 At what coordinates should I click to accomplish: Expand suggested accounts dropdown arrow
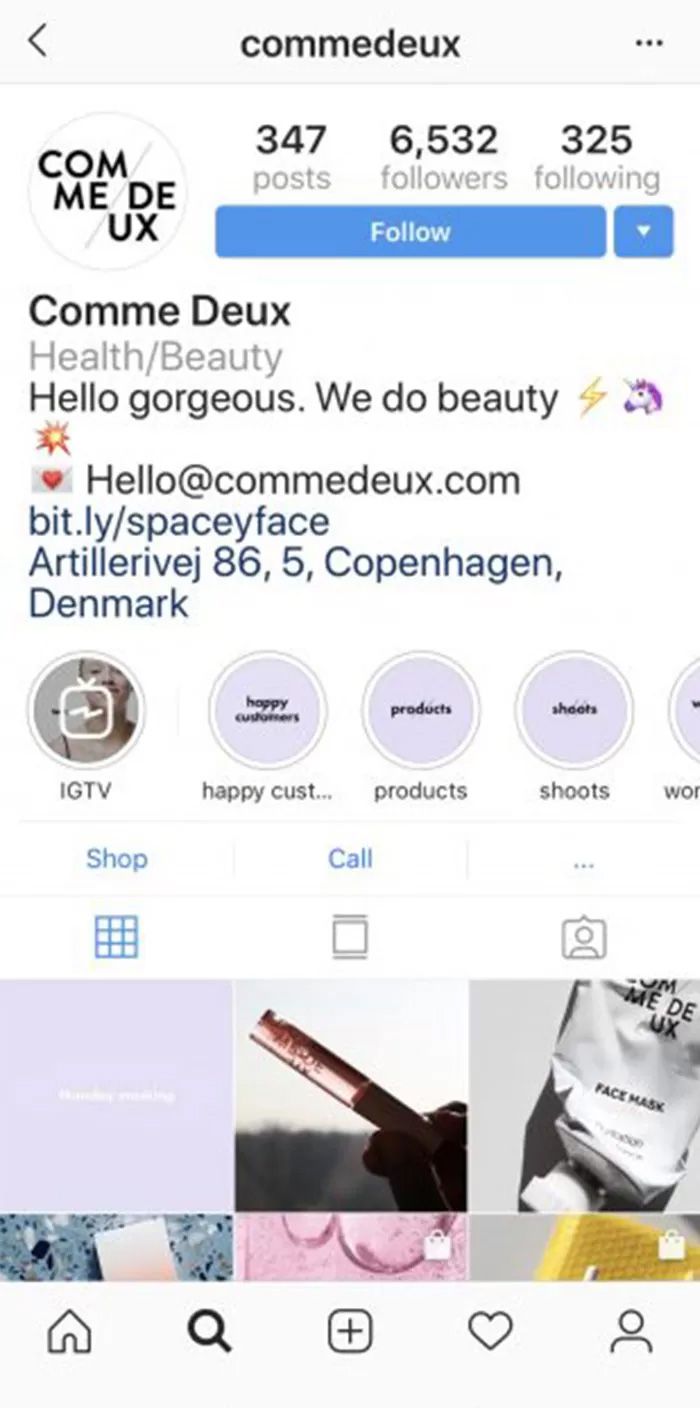(x=643, y=232)
